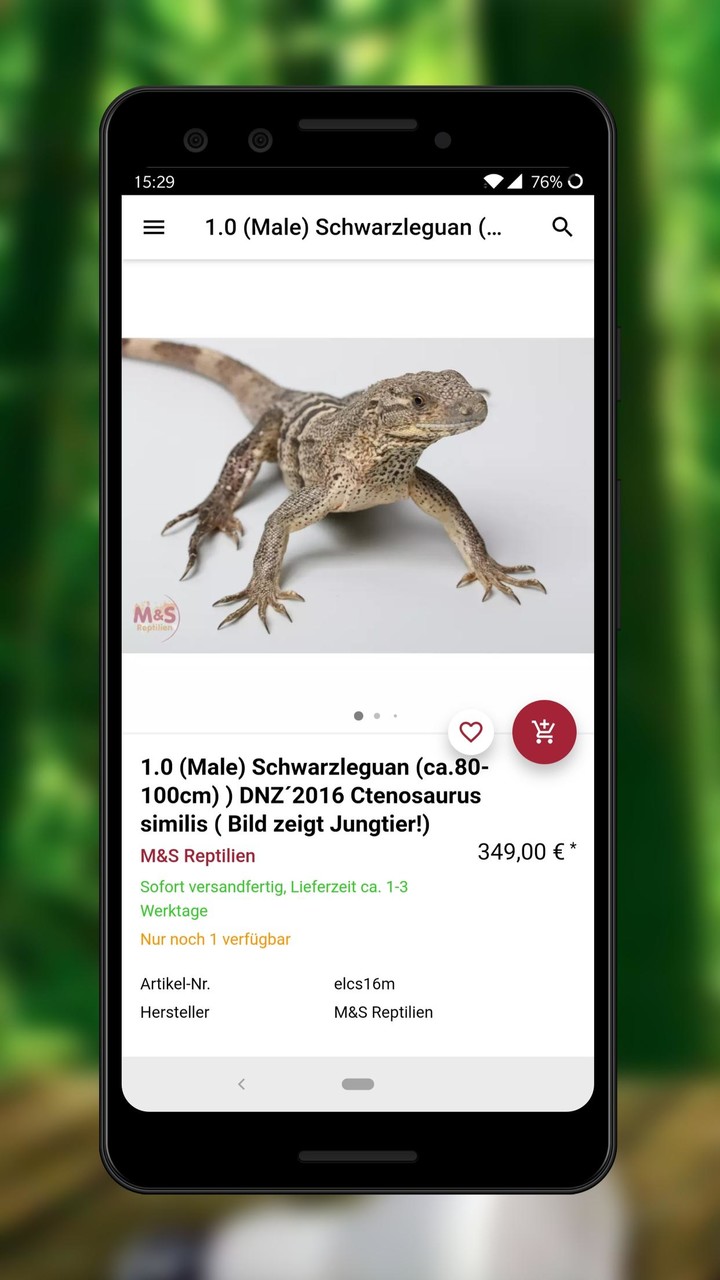The width and height of the screenshot is (720, 1280).
Task: Select the third carousel indicator dot
Action: (x=395, y=716)
